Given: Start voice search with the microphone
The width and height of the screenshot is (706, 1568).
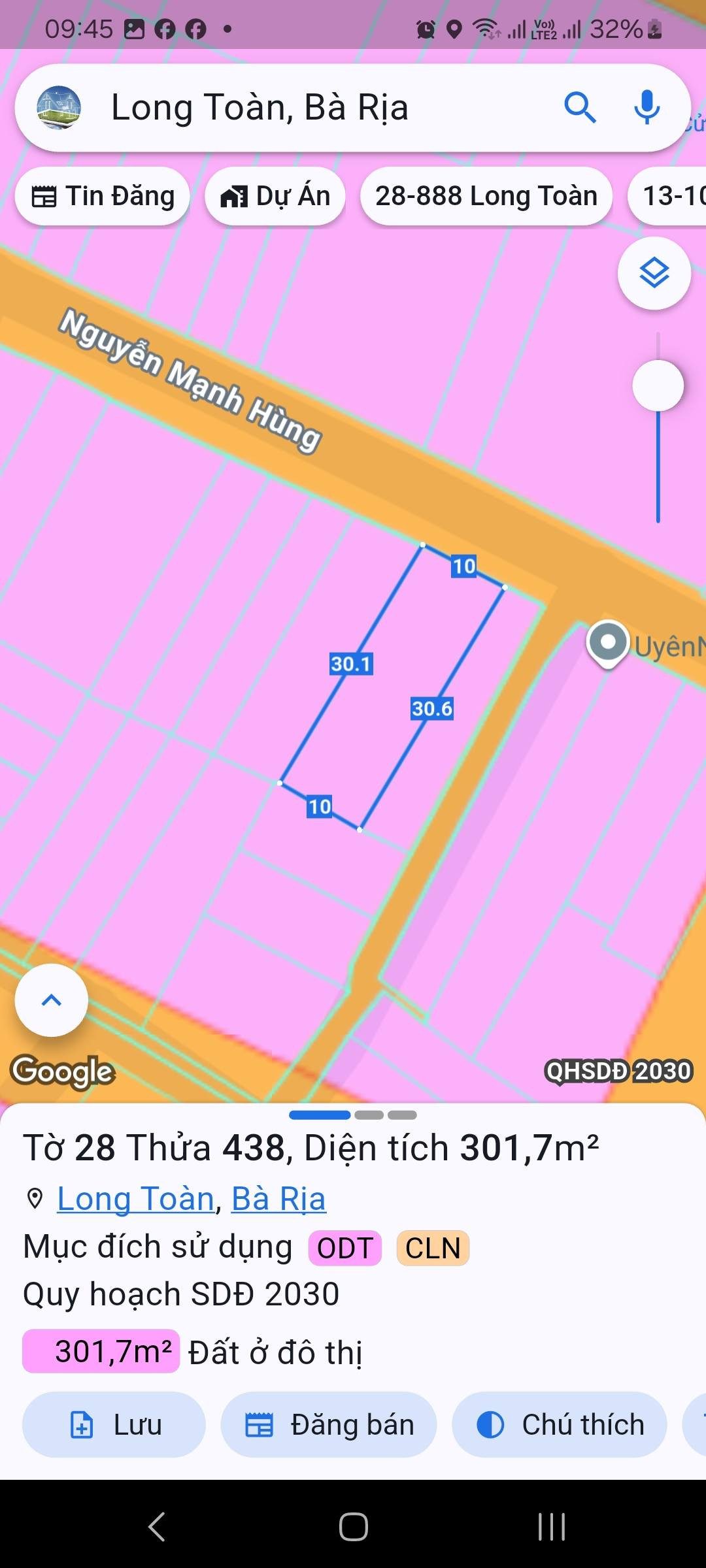Looking at the screenshot, I should 647,108.
